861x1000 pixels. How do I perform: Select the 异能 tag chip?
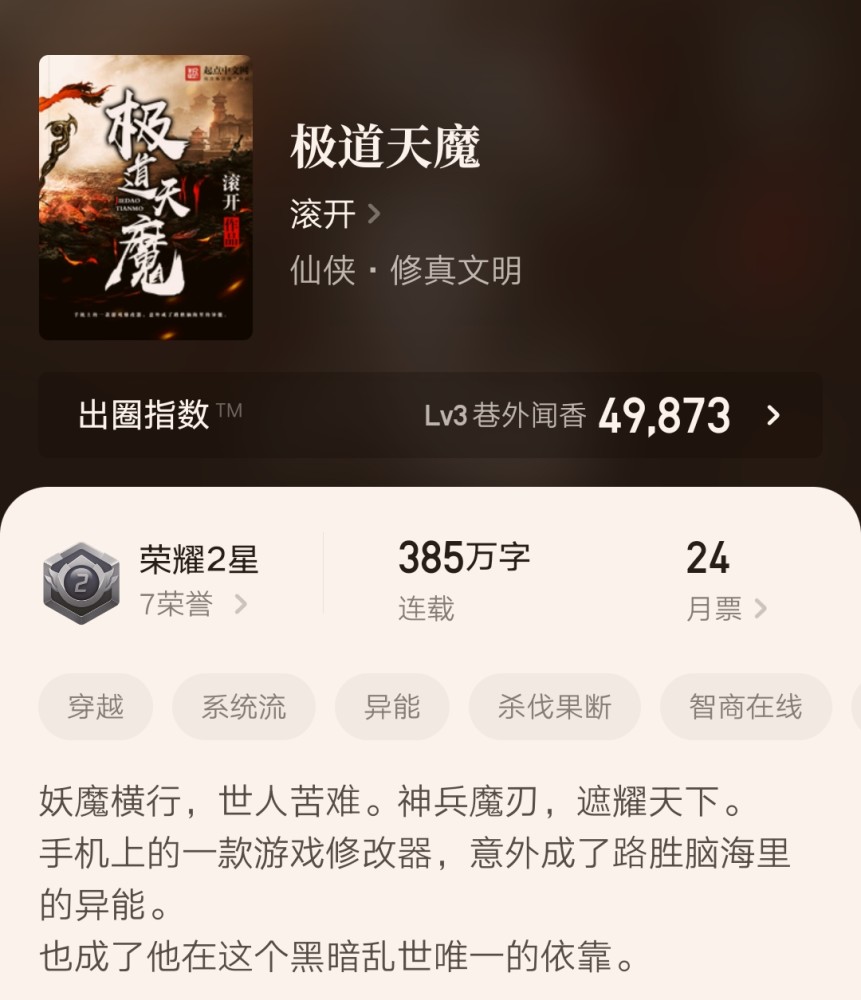tap(392, 707)
